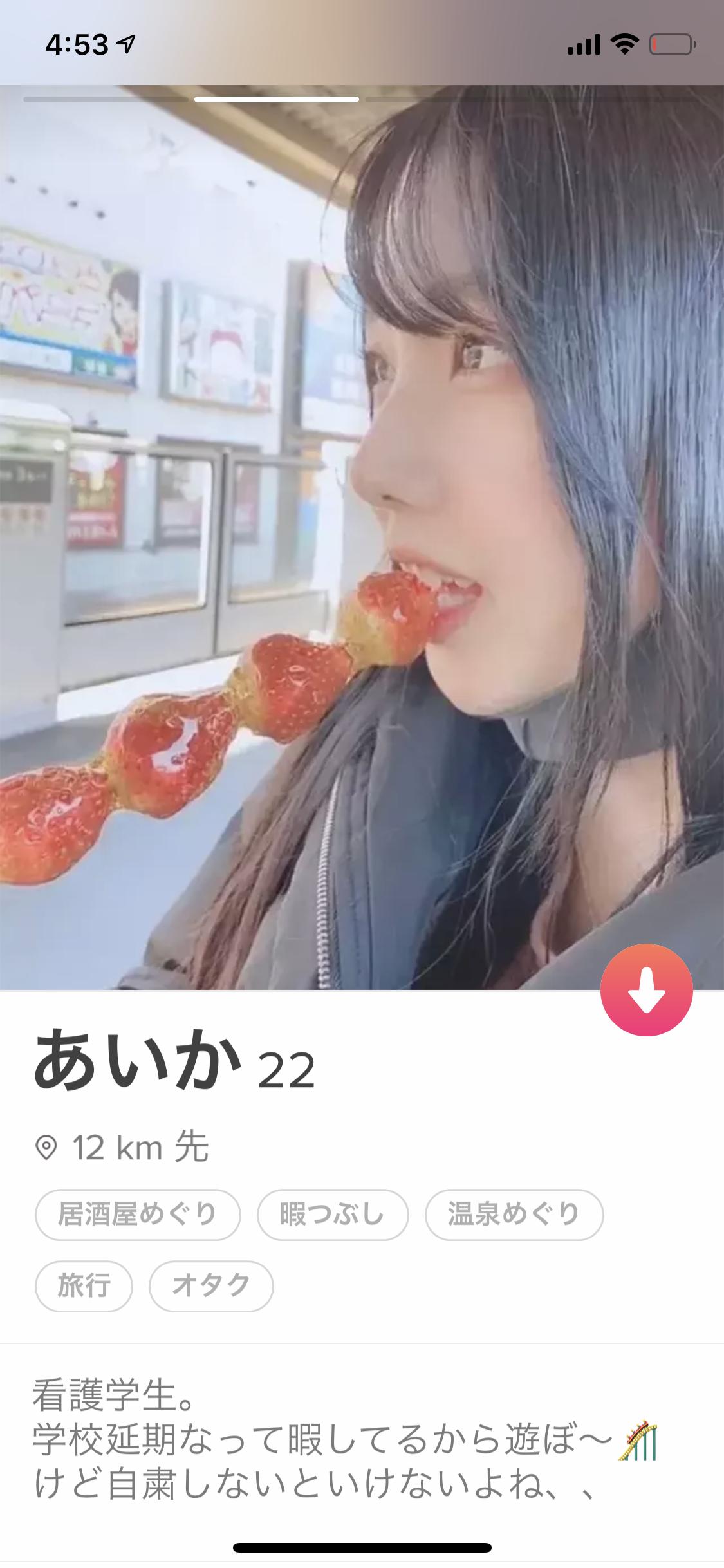This screenshot has width=724, height=1568.
Task: Select the 温泉めぐり interest chip
Action: [x=514, y=1214]
